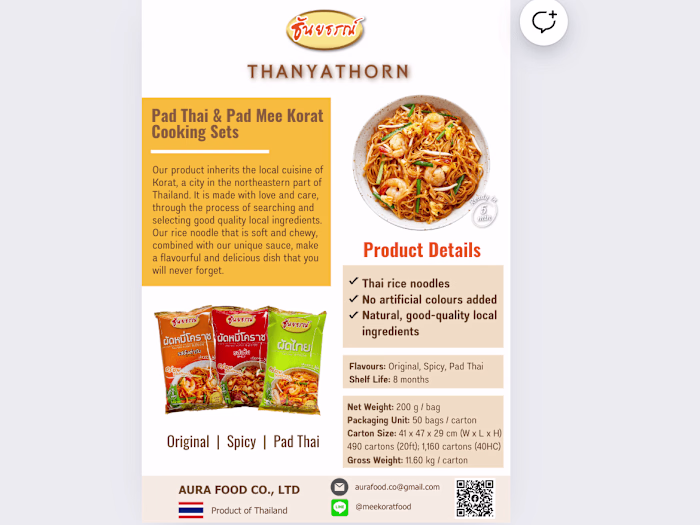Add a comment with the speech bubble button
The width and height of the screenshot is (700, 525).
(544, 22)
